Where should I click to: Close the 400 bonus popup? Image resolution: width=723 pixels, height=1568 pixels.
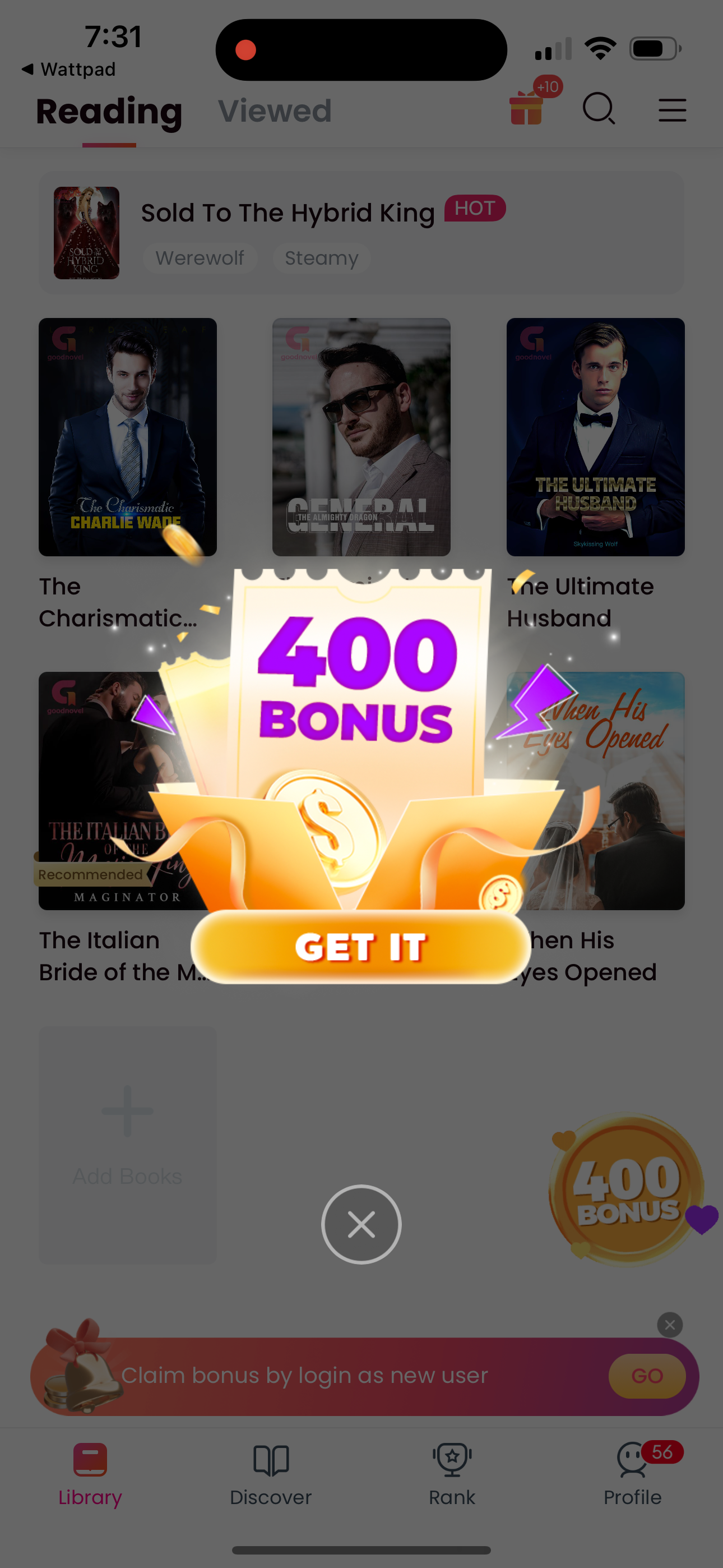point(361,1224)
